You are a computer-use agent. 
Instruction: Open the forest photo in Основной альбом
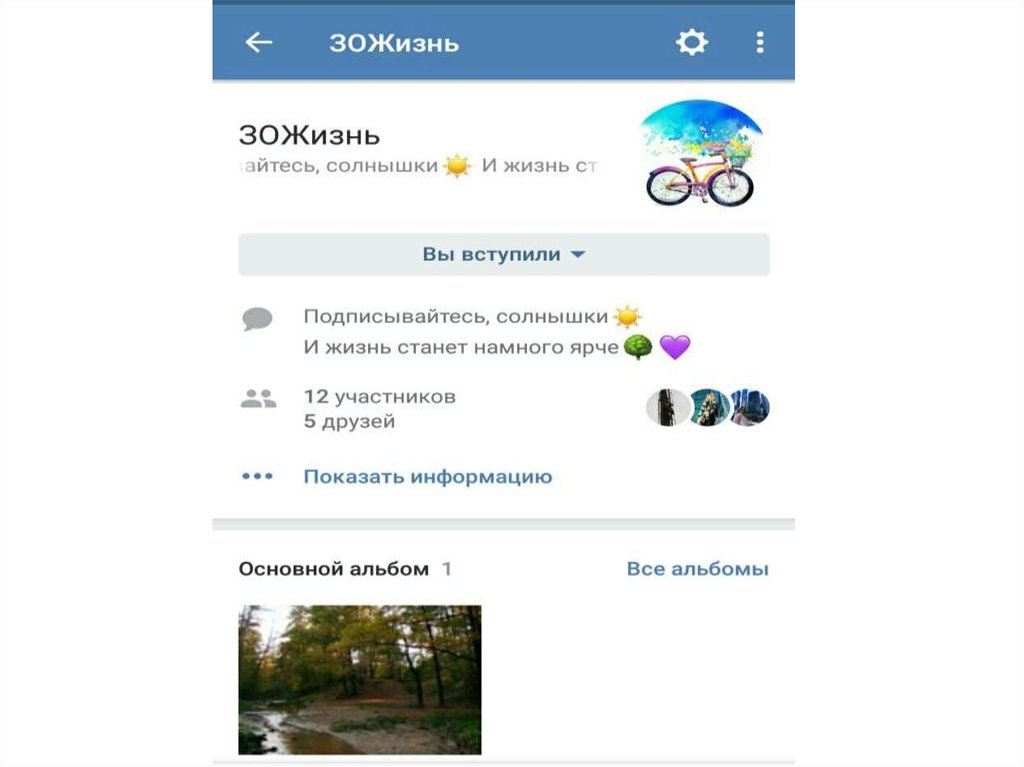(x=360, y=679)
